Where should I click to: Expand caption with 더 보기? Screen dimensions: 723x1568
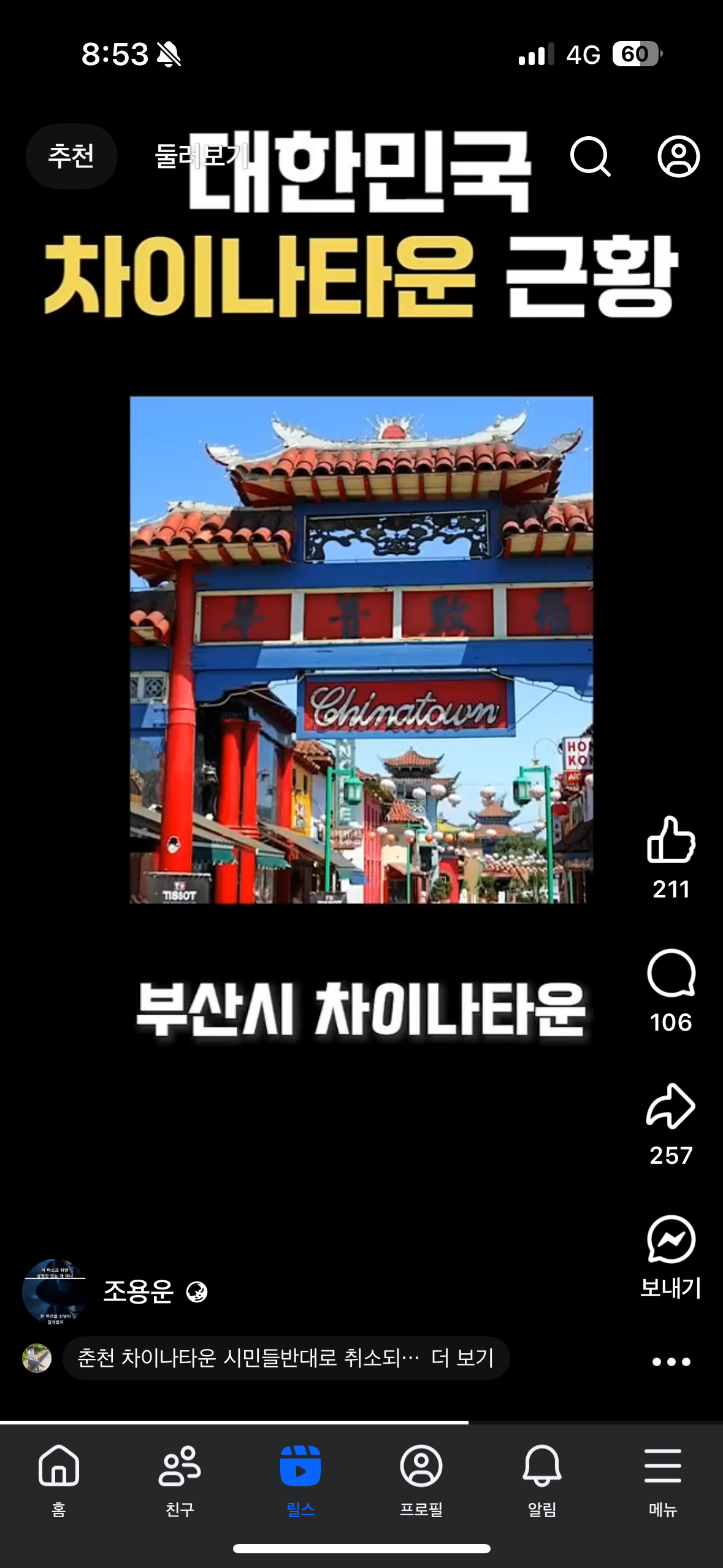pyautogui.click(x=462, y=1358)
